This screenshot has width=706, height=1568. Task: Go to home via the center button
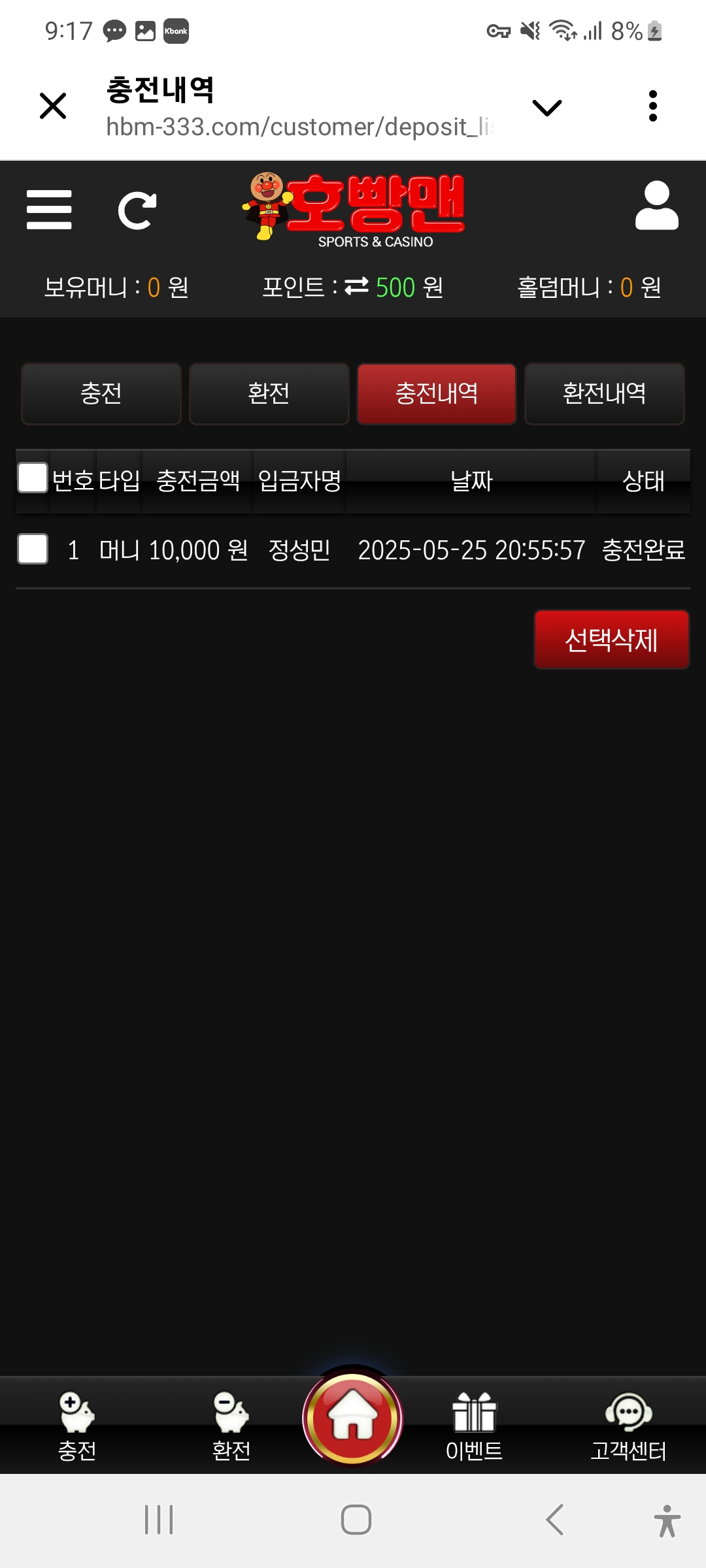coord(353,1418)
